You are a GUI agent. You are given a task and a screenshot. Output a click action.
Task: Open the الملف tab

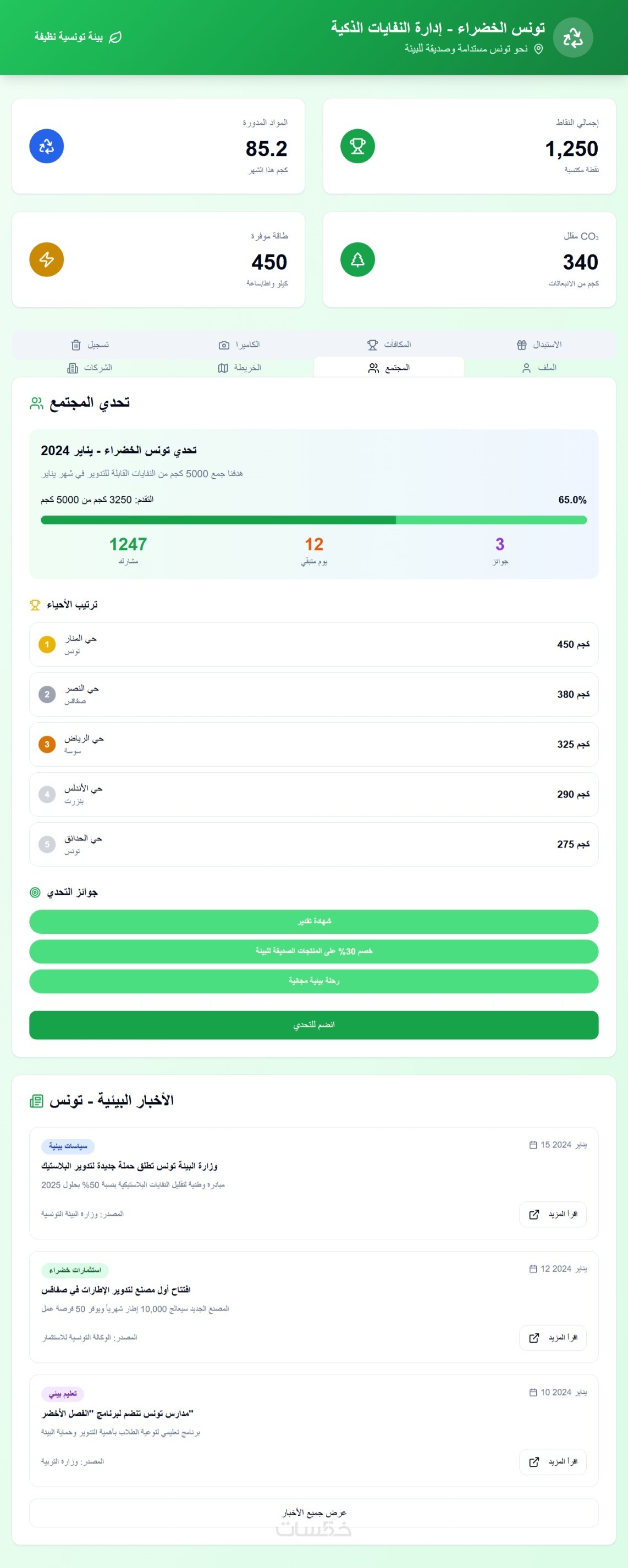click(539, 368)
